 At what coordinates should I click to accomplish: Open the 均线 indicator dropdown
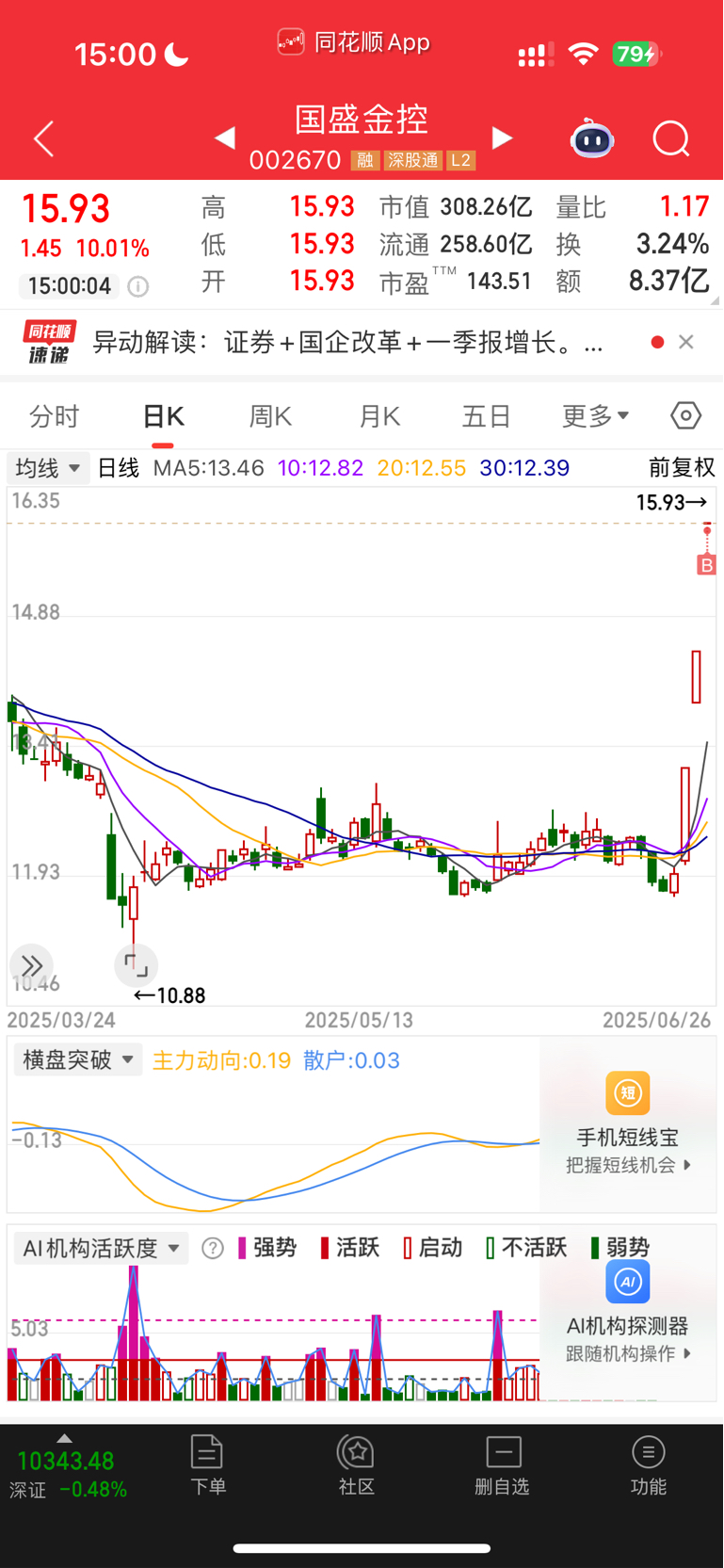coord(47,468)
